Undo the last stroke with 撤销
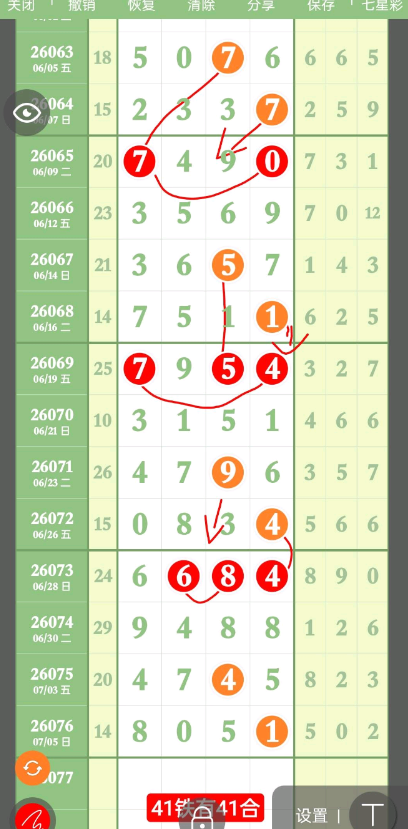The width and height of the screenshot is (408, 829). pos(82,5)
